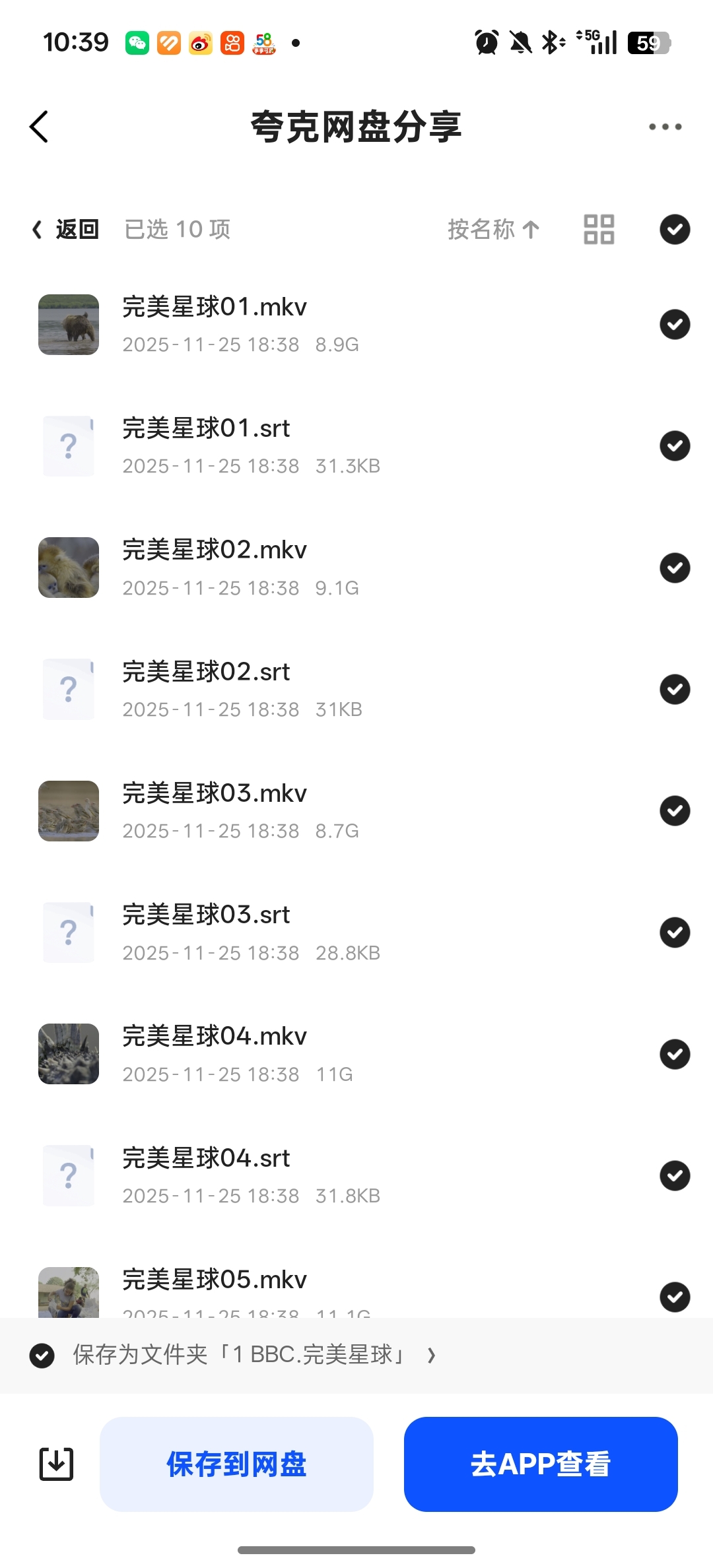713x1568 pixels.
Task: Tap 去APP查看 to open in app
Action: pyautogui.click(x=541, y=1464)
